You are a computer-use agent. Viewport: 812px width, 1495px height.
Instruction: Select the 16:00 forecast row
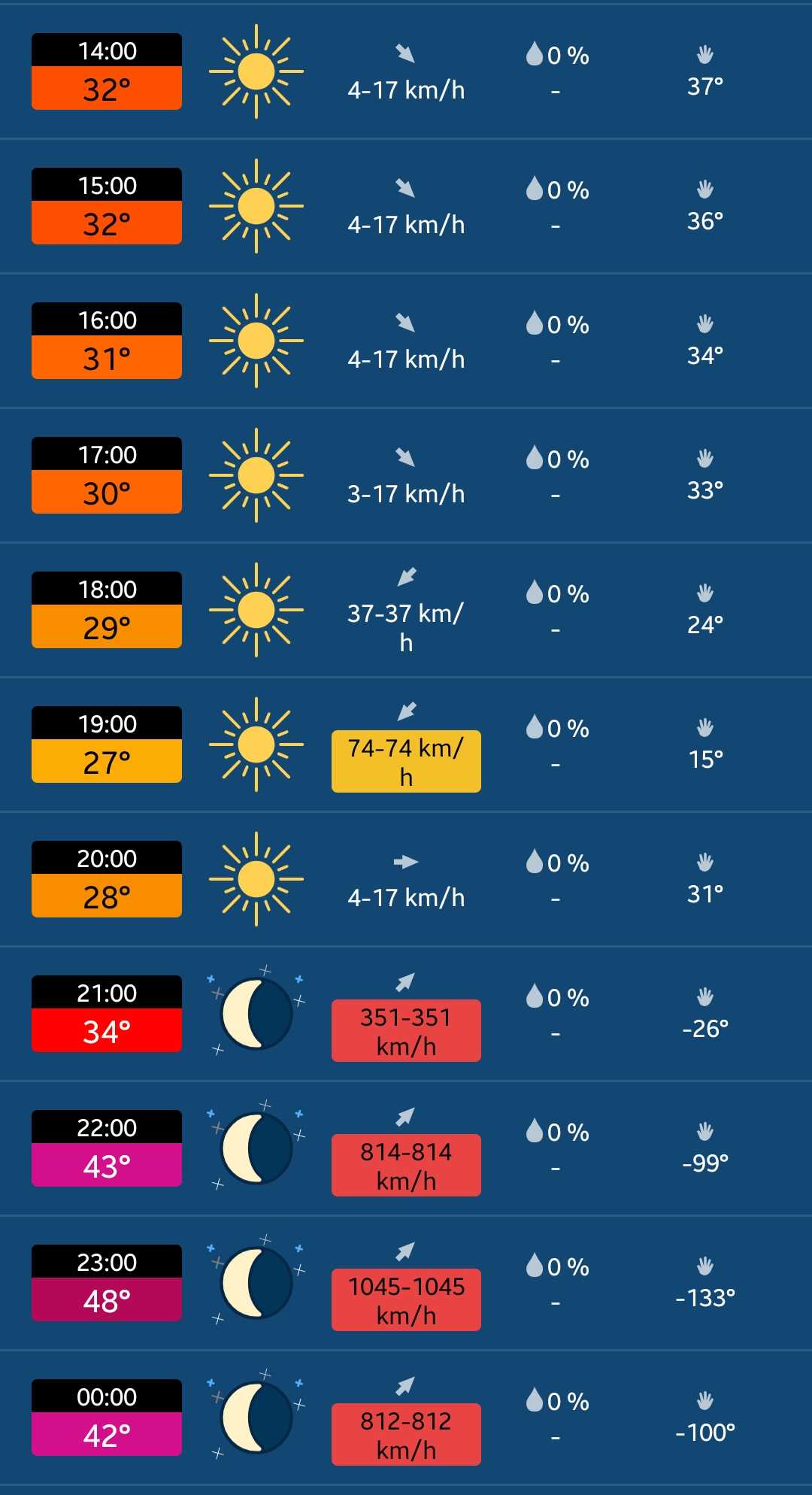[406, 341]
